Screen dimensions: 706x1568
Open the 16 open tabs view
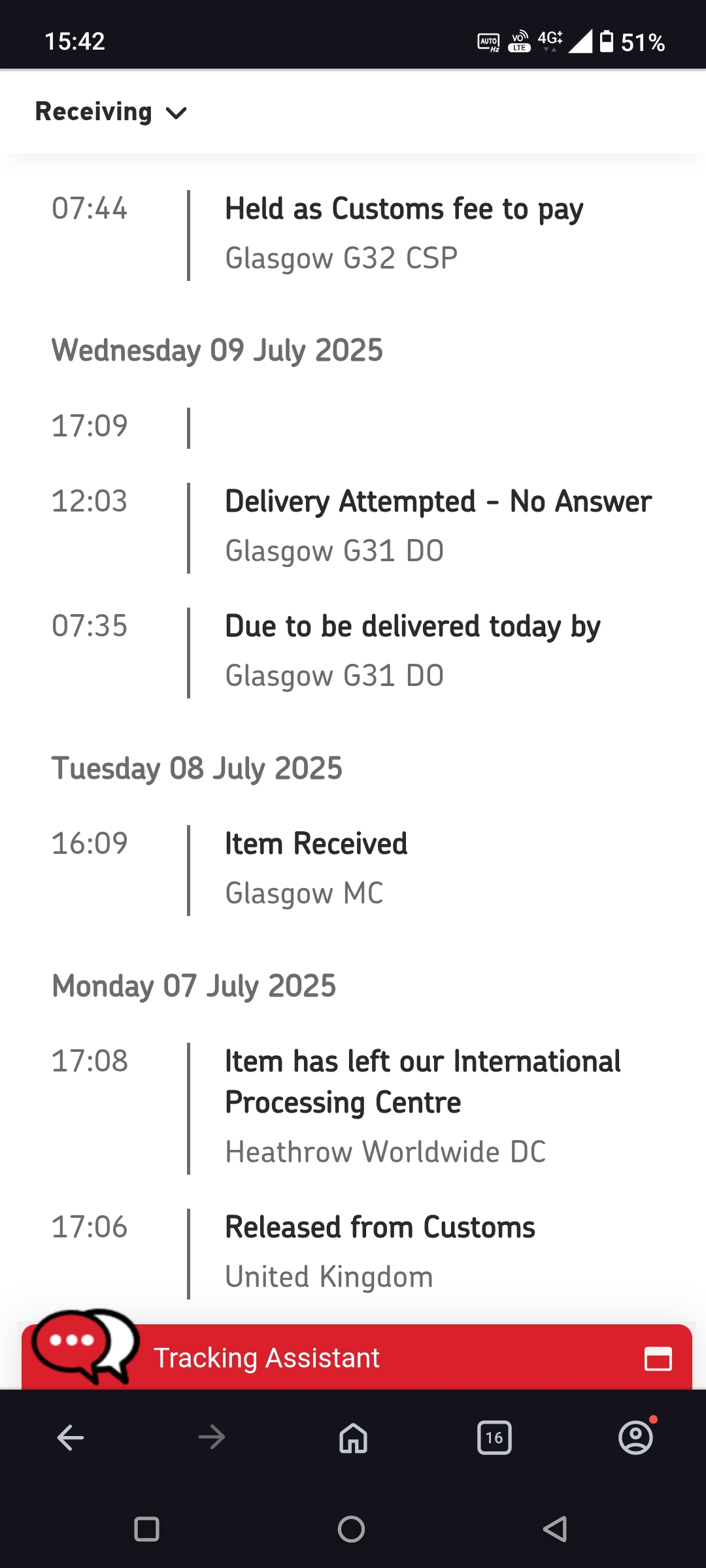click(x=494, y=1437)
